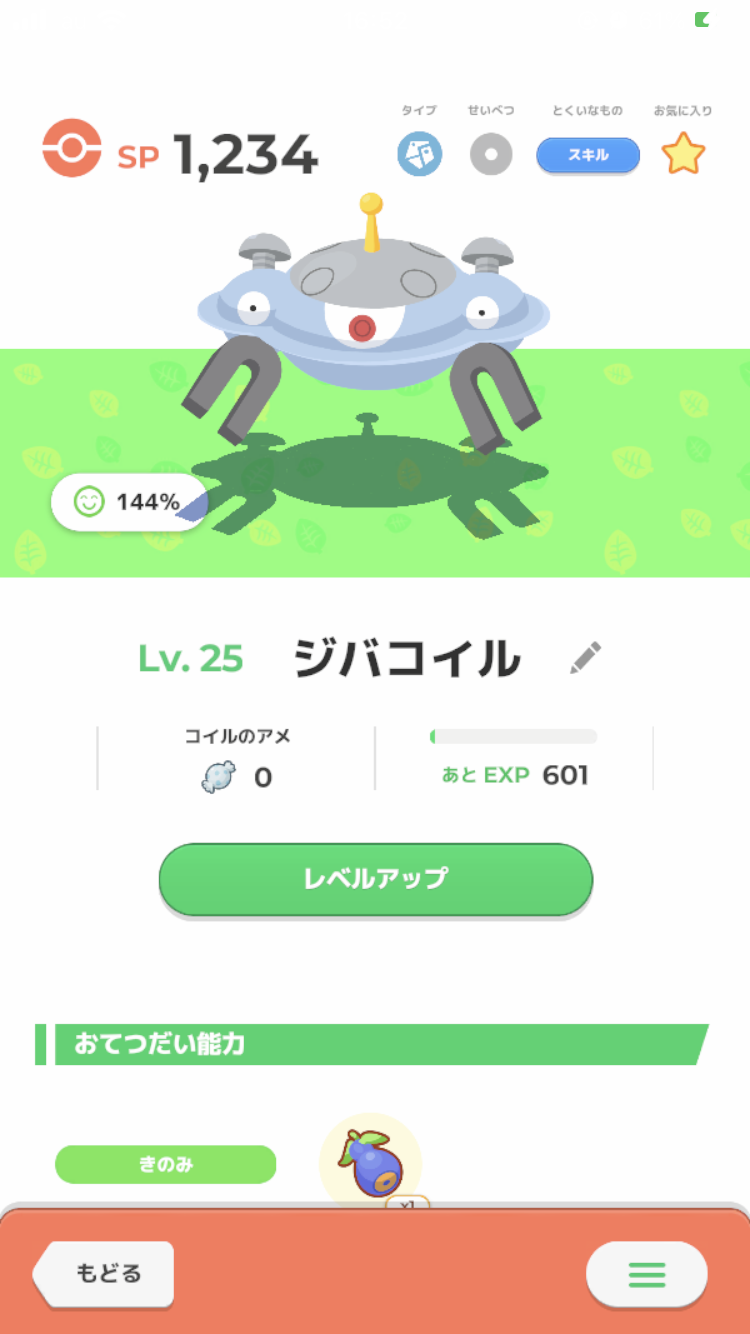Go back with the もどる button
The width and height of the screenshot is (750, 1334).
(x=105, y=1273)
